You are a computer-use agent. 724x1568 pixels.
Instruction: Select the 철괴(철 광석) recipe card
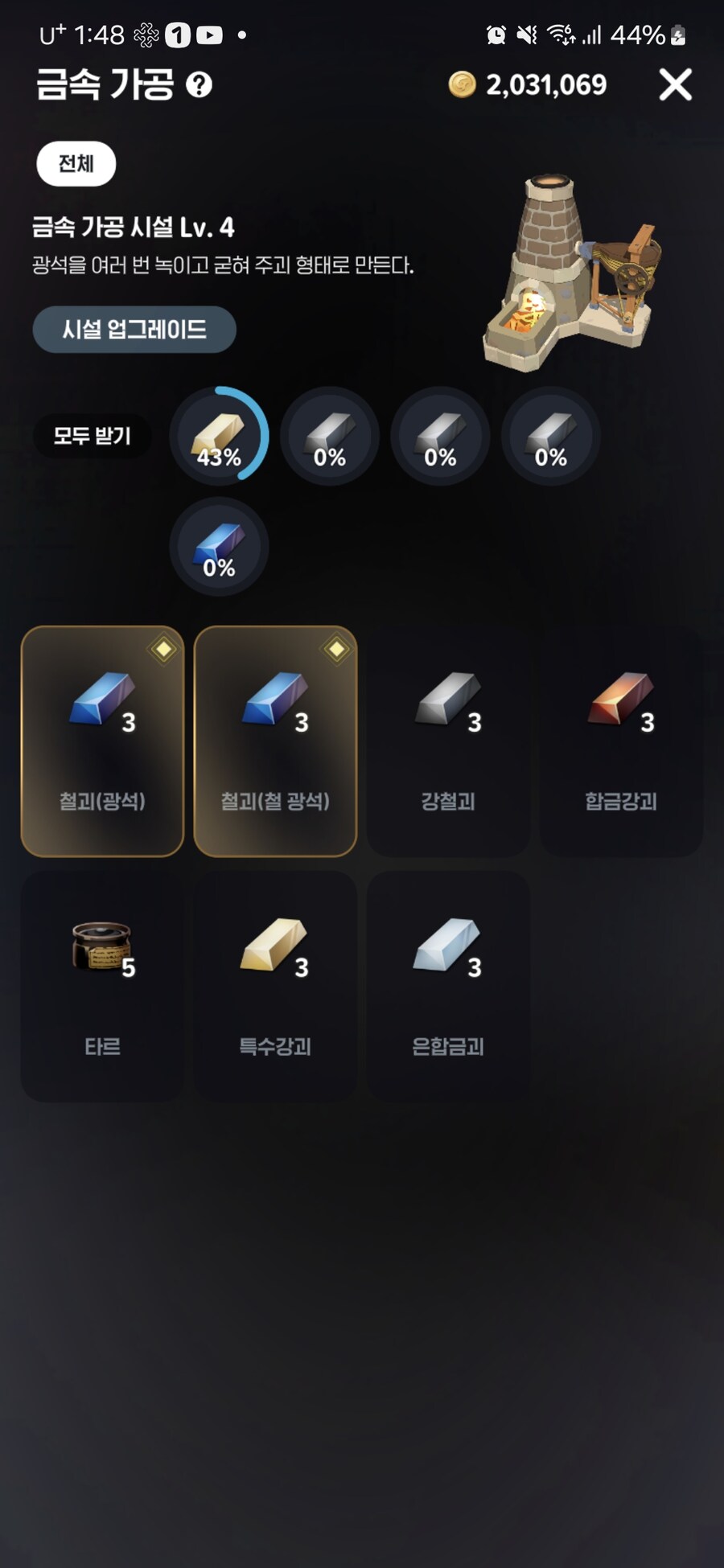[275, 741]
